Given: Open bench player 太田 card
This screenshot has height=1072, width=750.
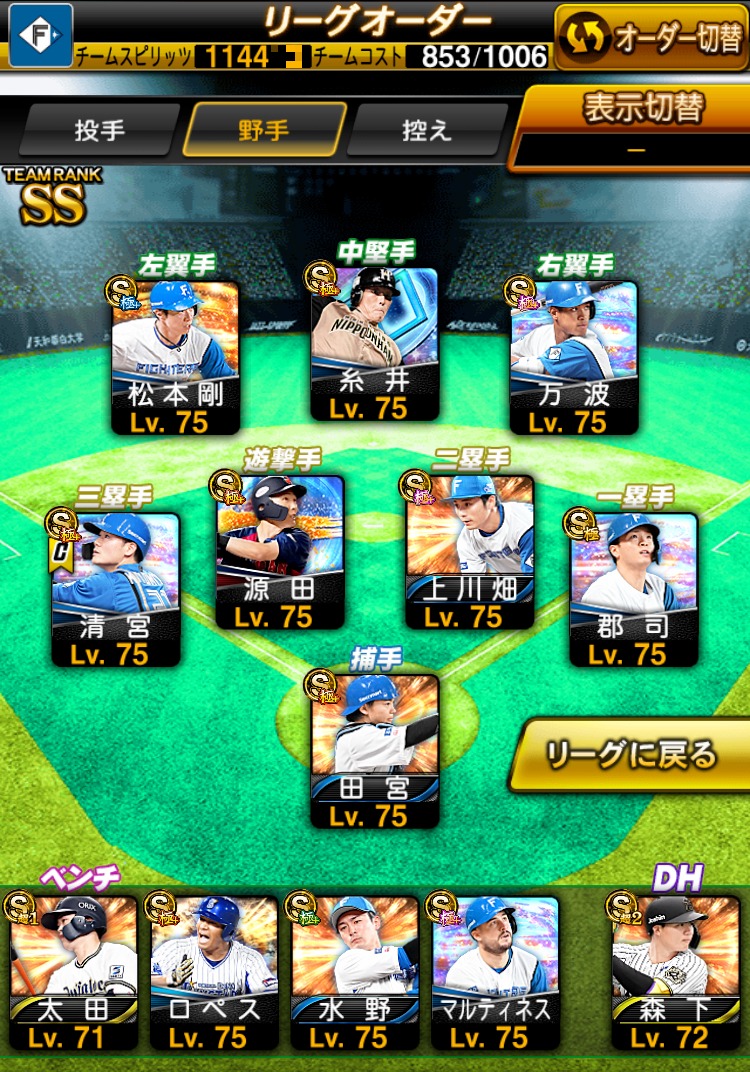Looking at the screenshot, I should 74,972.
